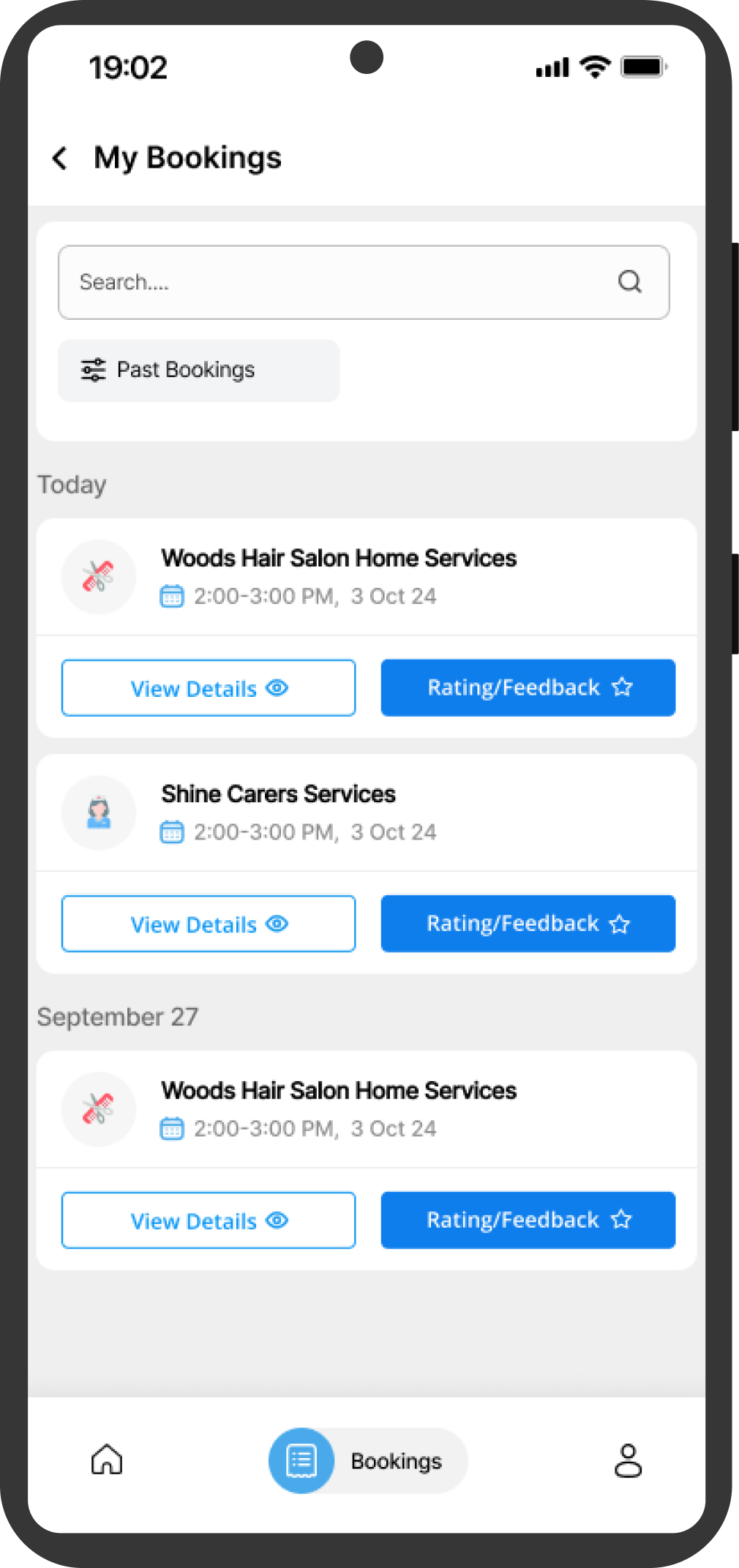Image resolution: width=739 pixels, height=1568 pixels.
Task: Select the Bookings tab
Action: pos(368,1460)
